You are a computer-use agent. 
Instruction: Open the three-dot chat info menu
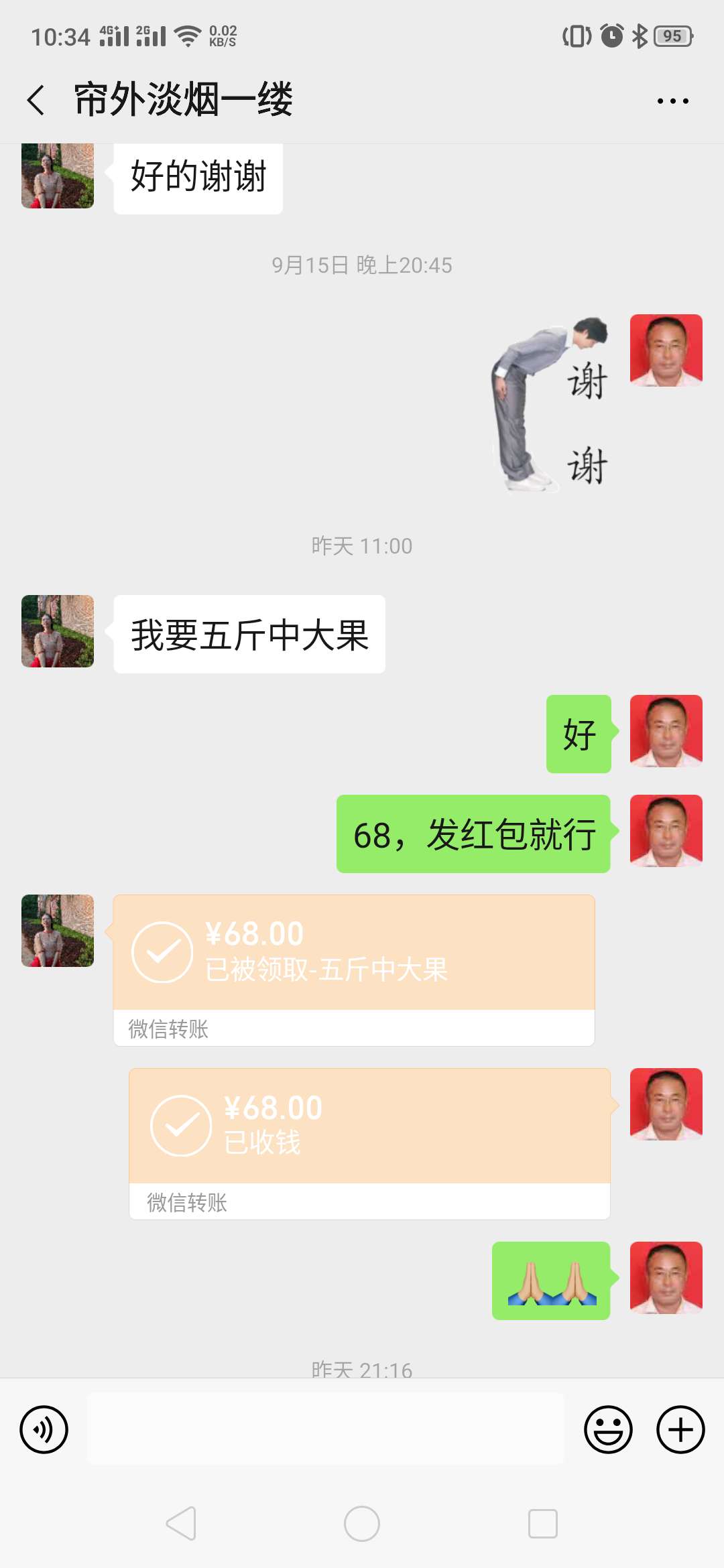point(672,101)
